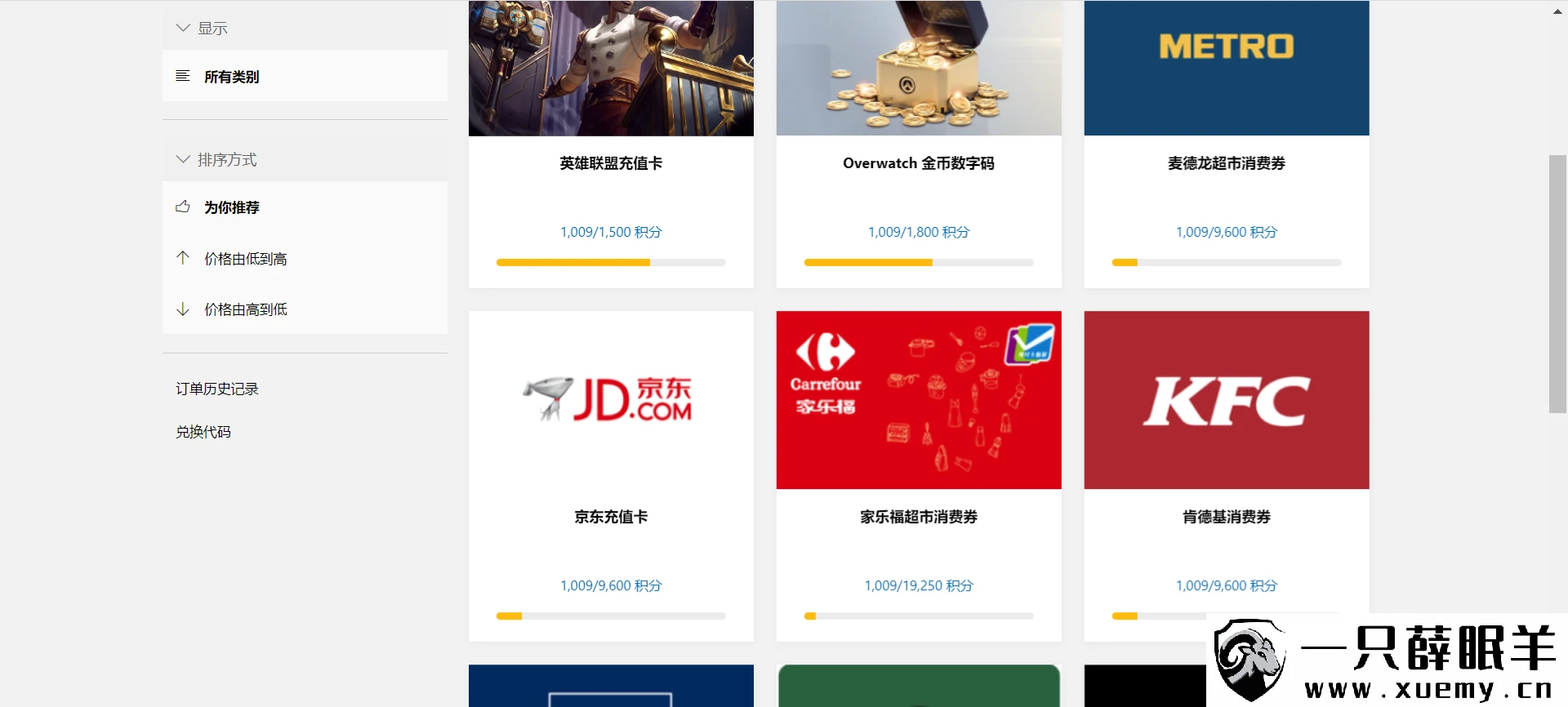Image resolution: width=1568 pixels, height=707 pixels.
Task: Collapse the 排序方式 section
Action: pyautogui.click(x=217, y=160)
